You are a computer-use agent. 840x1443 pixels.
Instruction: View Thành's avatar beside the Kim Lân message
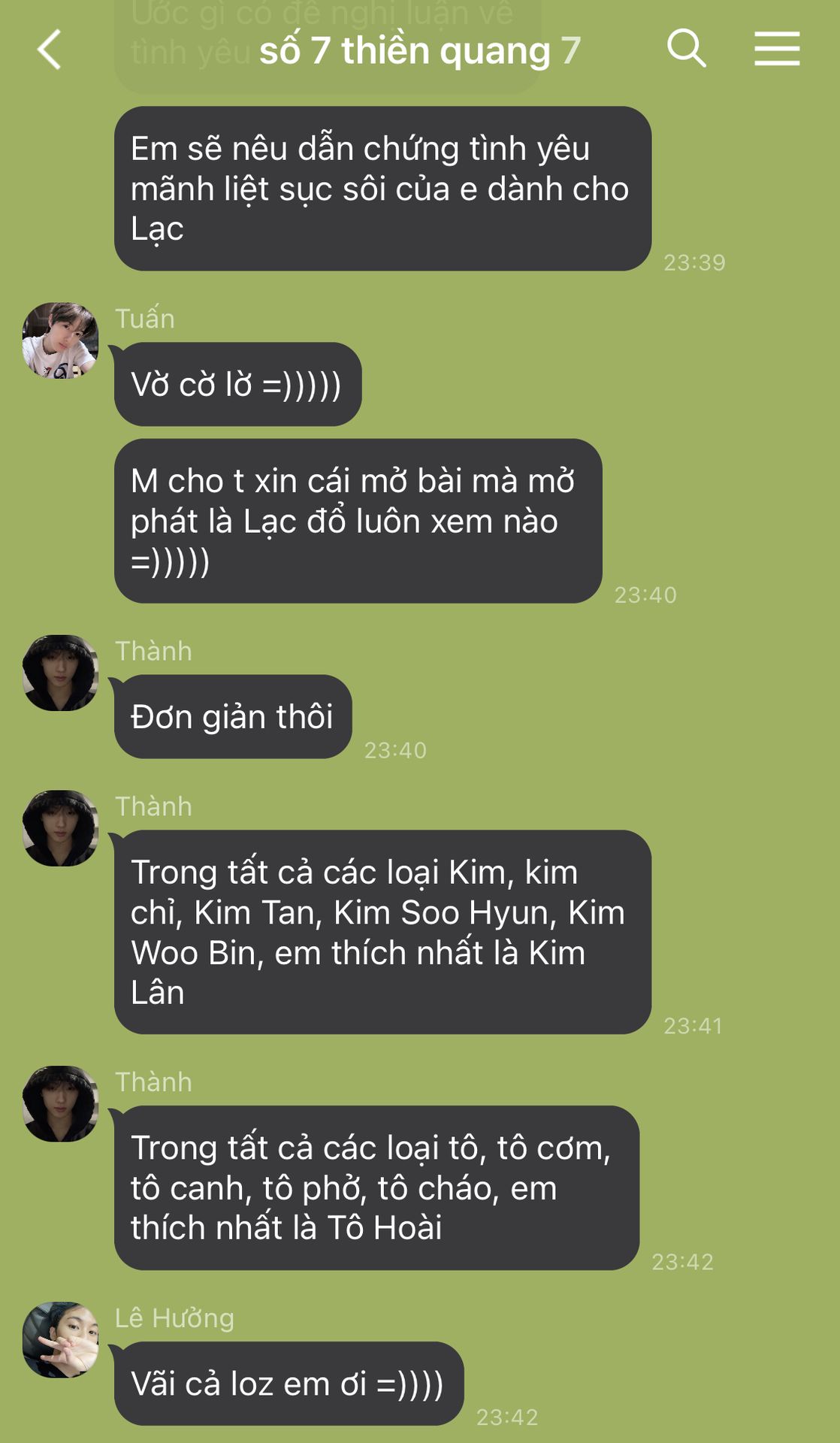60,828
